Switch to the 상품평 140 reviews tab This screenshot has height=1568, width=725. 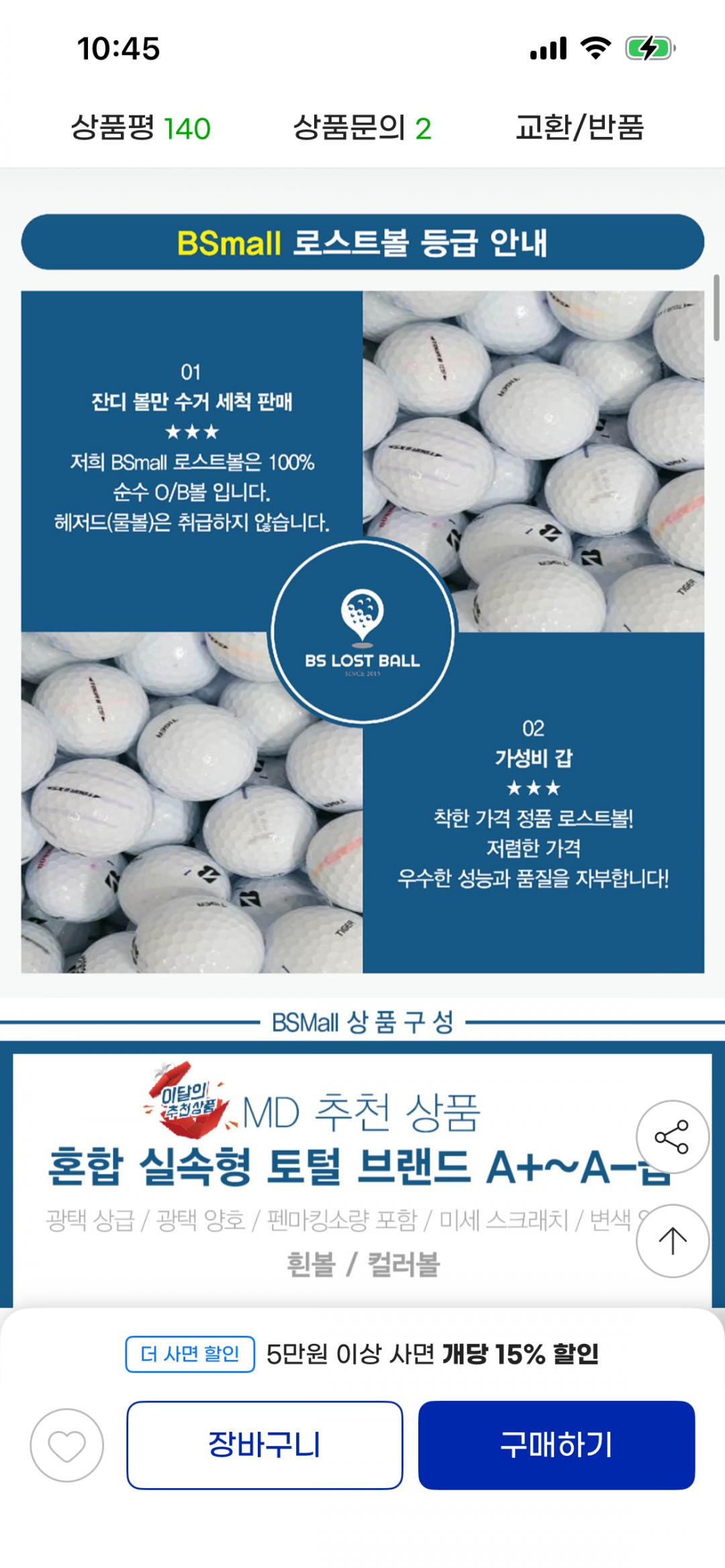coord(141,127)
